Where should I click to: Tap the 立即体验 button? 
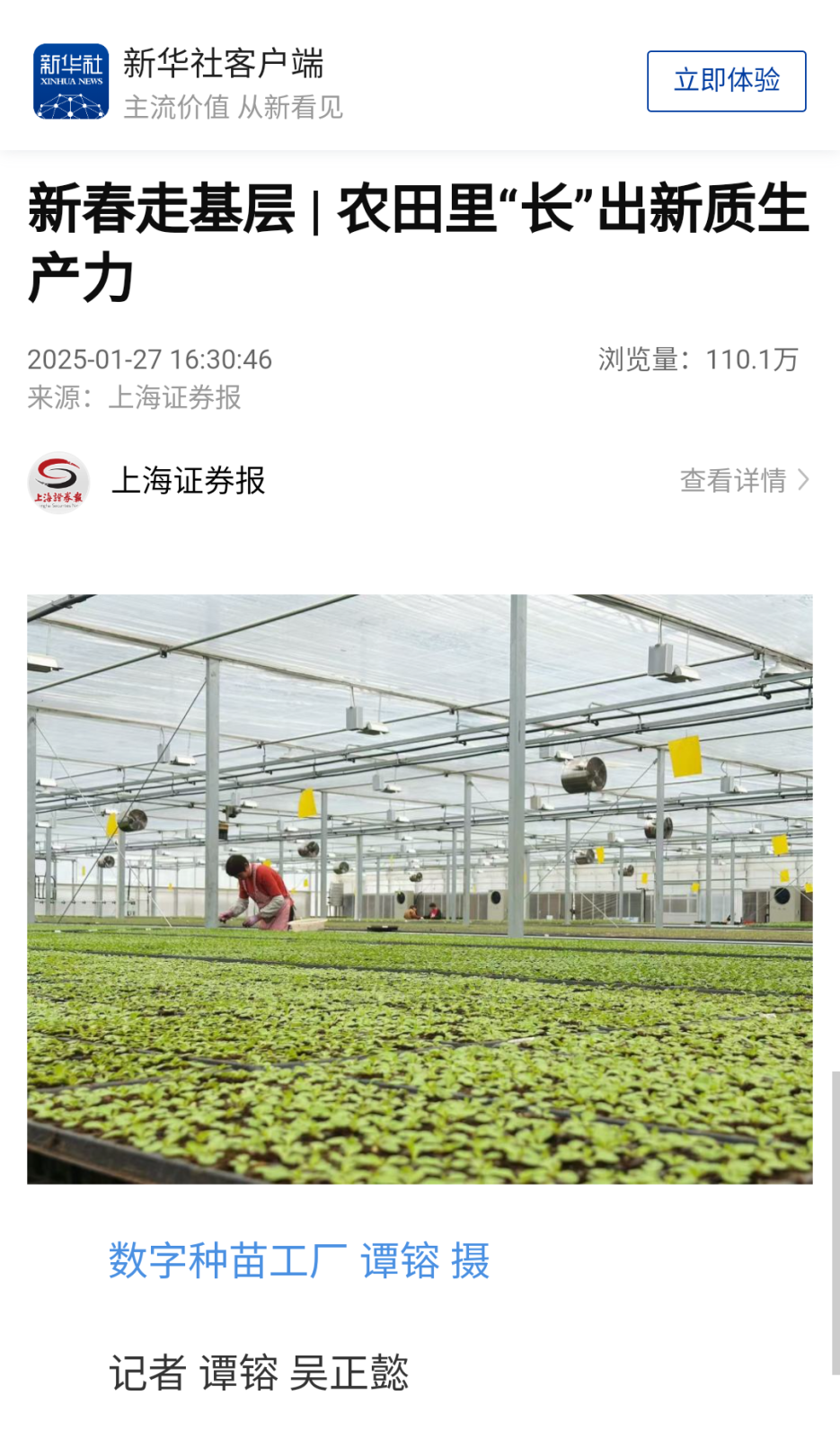tap(726, 81)
